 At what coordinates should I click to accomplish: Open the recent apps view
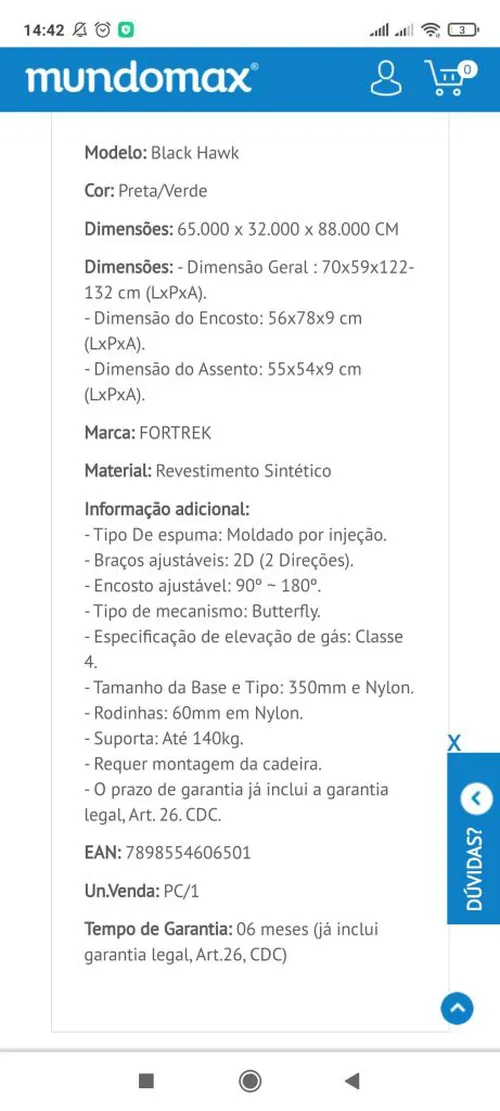(x=147, y=1081)
